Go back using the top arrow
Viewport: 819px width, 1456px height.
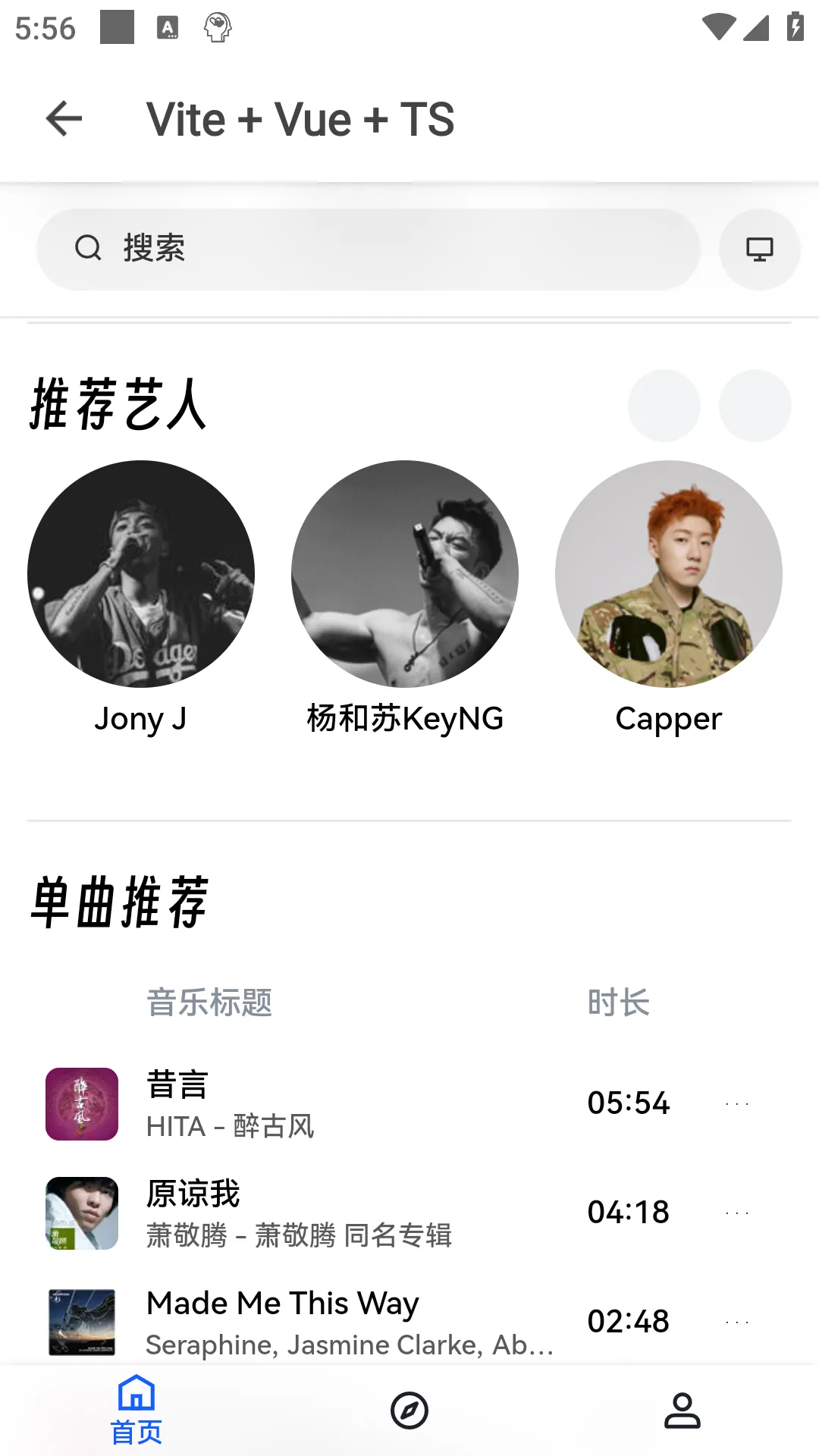[64, 119]
